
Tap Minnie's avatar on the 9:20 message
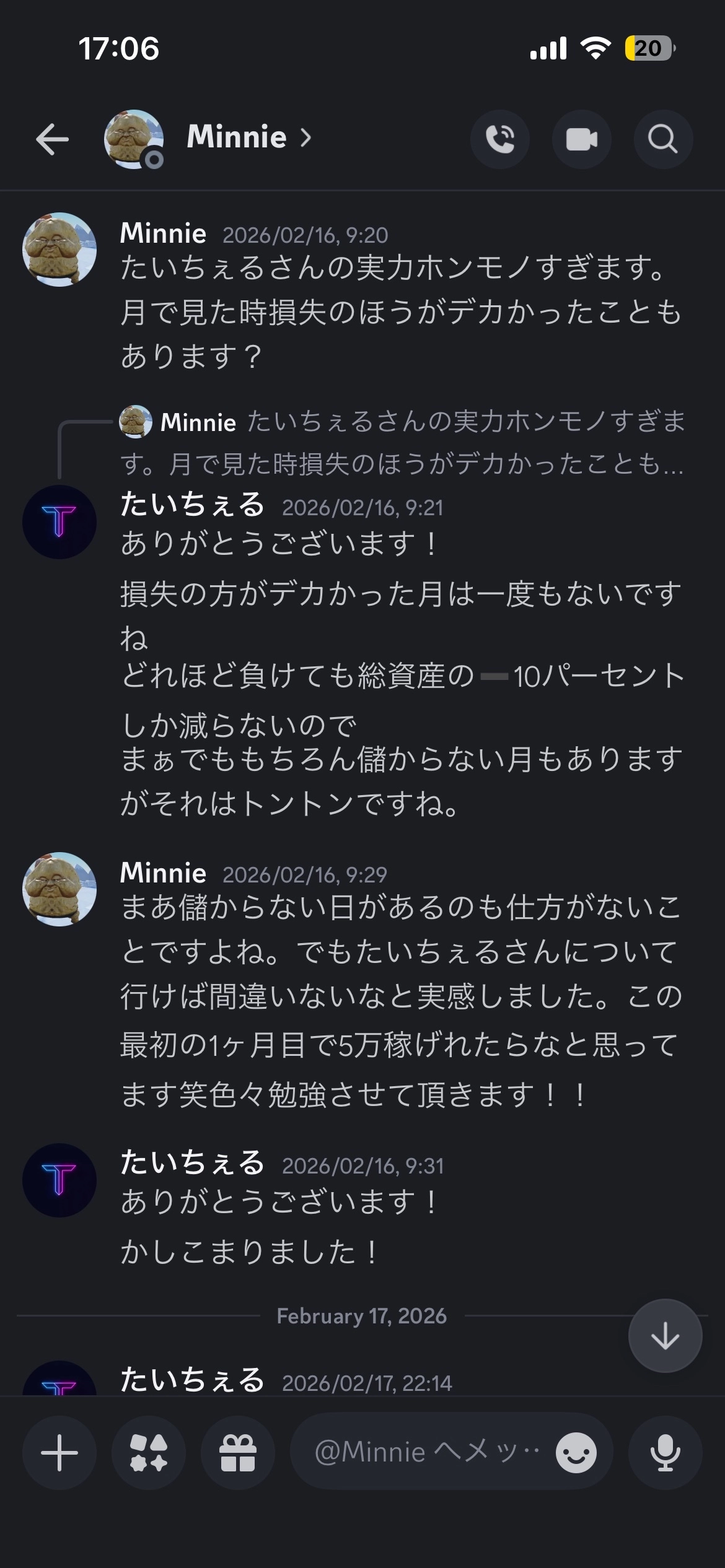pos(59,250)
